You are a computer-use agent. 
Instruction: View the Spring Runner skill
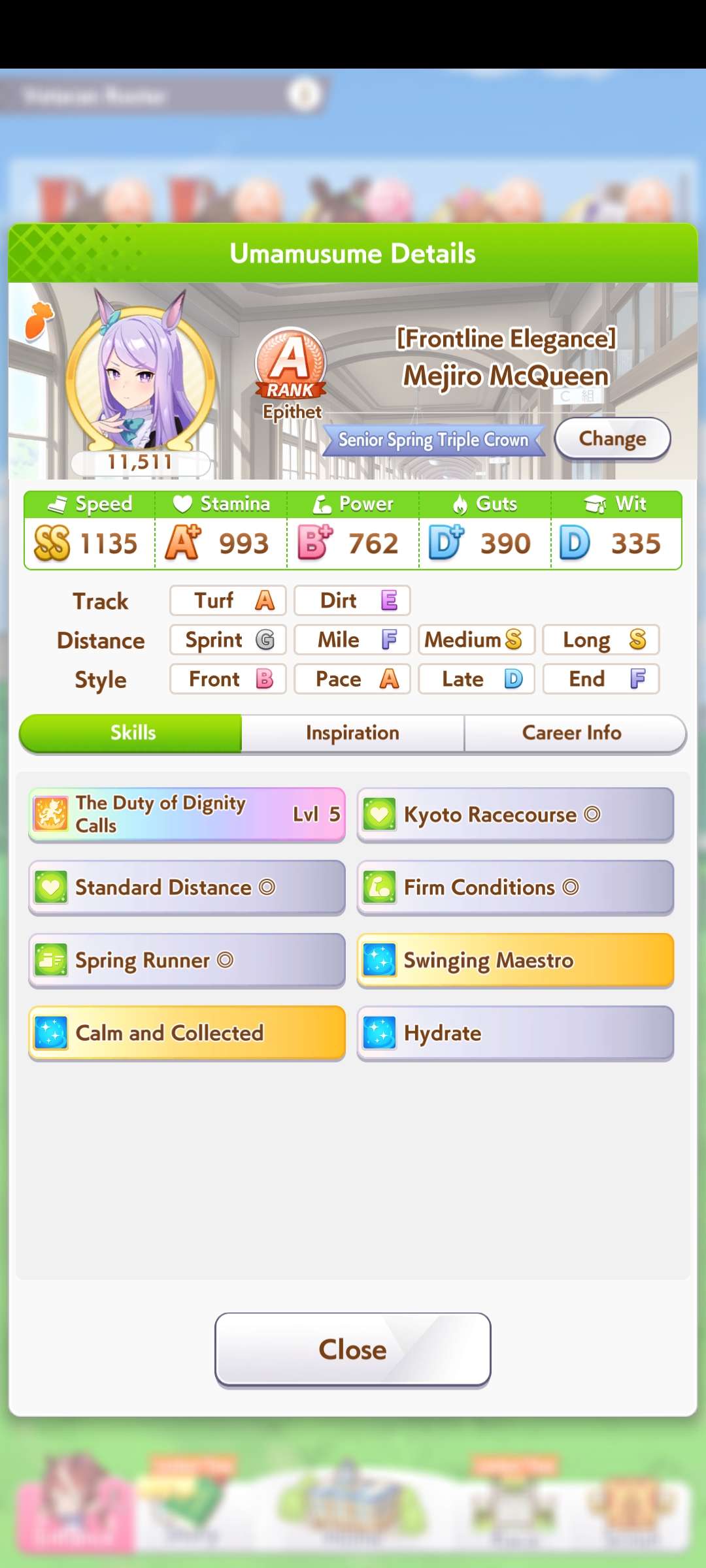[x=187, y=960]
